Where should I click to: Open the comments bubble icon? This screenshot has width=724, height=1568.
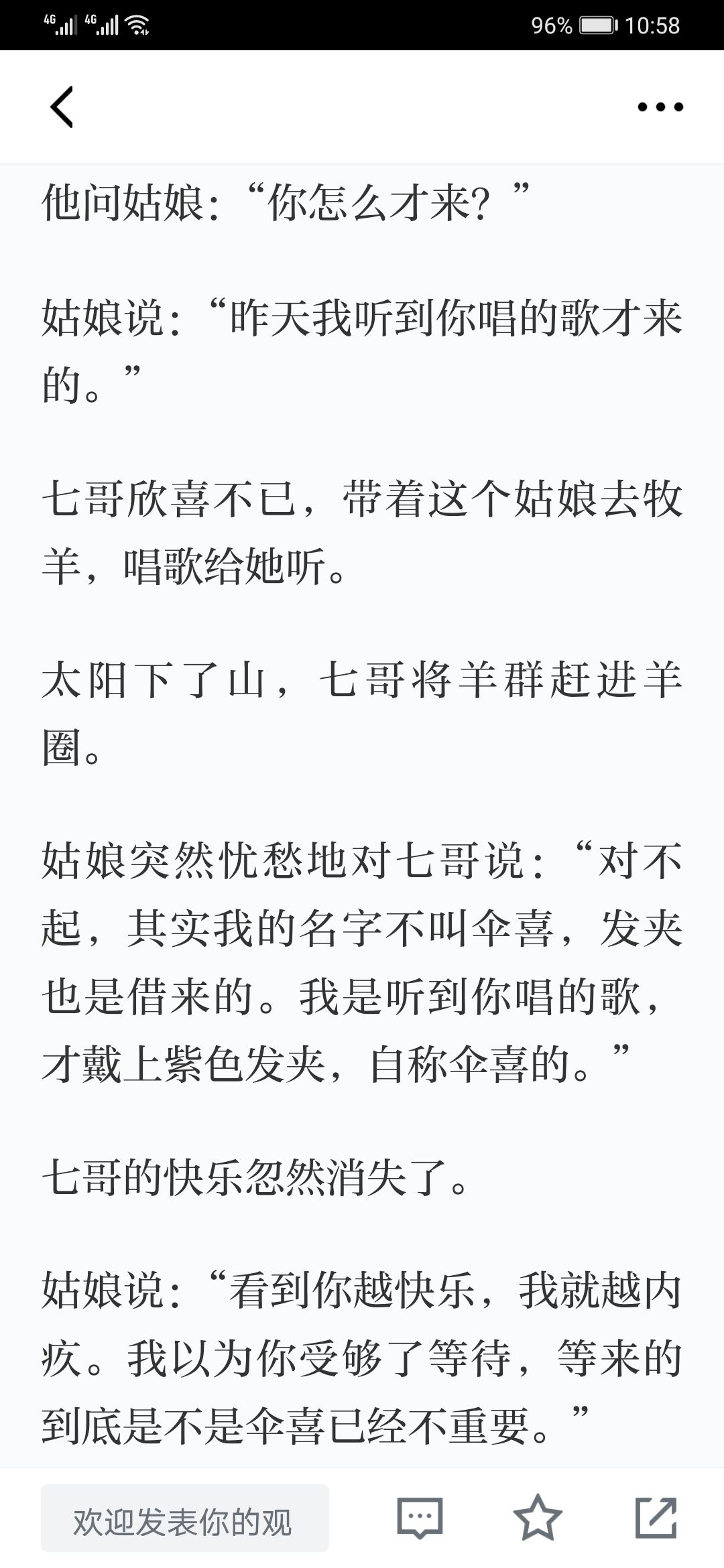420,1518
